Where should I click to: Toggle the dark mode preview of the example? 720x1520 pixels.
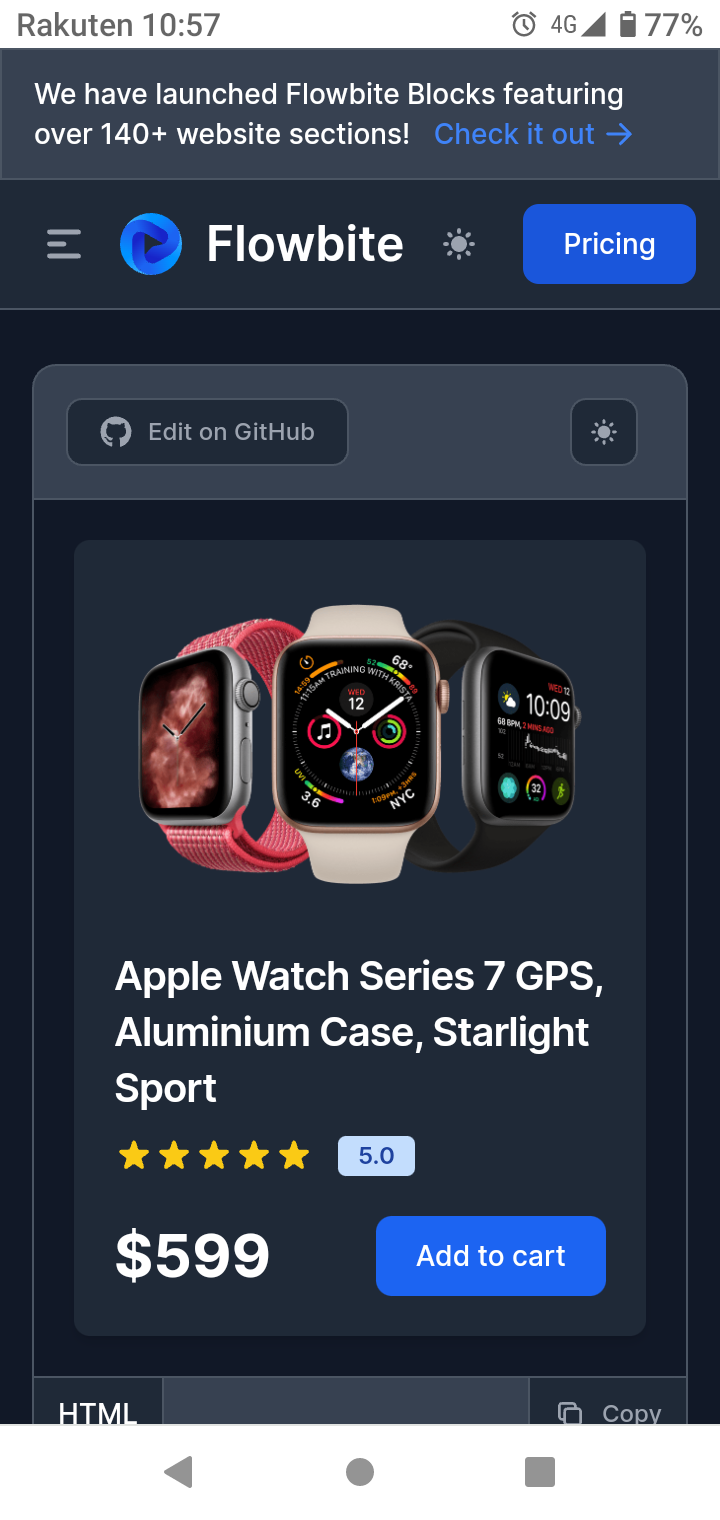coord(604,432)
